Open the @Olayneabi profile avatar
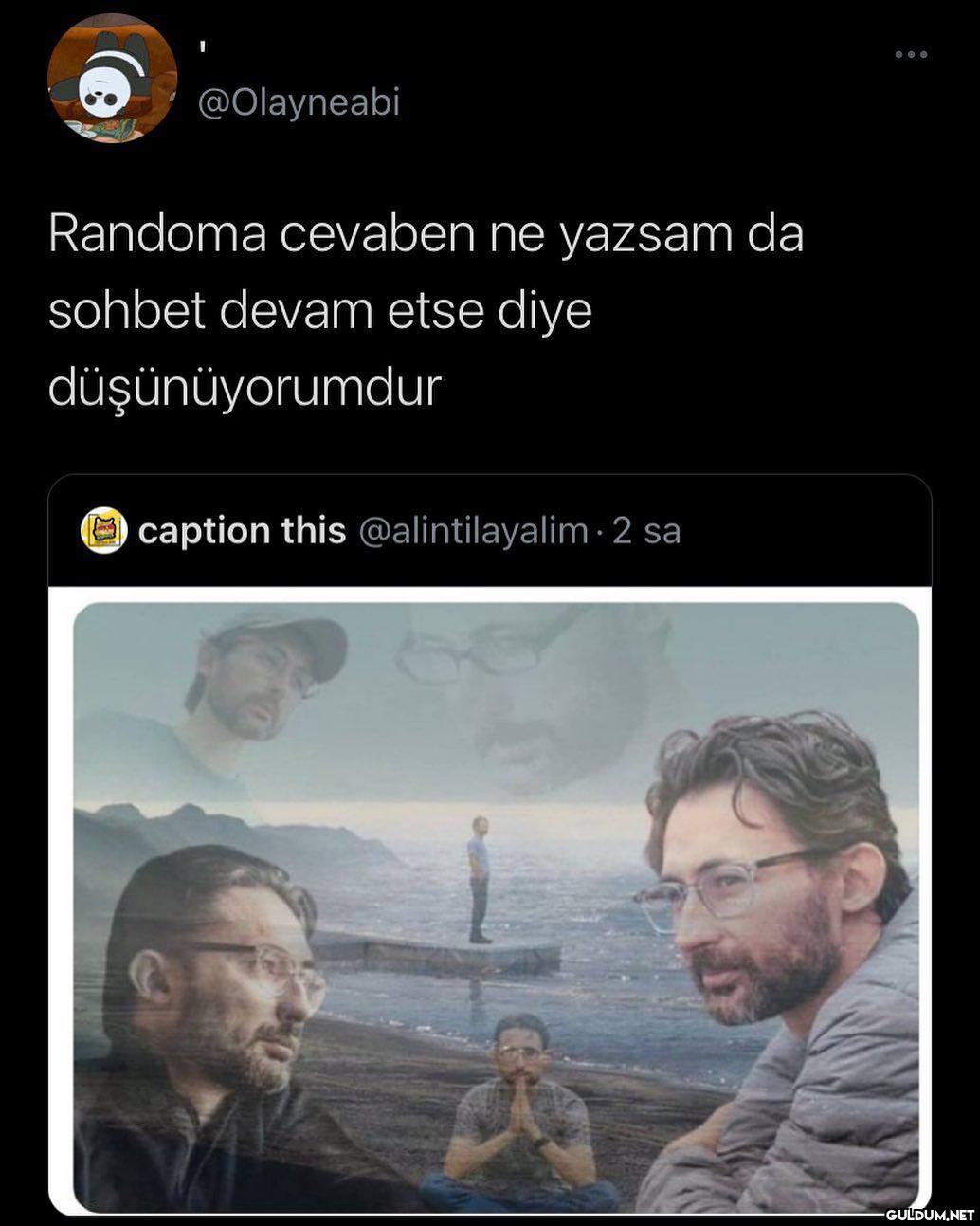The image size is (980, 1226). 112,78
